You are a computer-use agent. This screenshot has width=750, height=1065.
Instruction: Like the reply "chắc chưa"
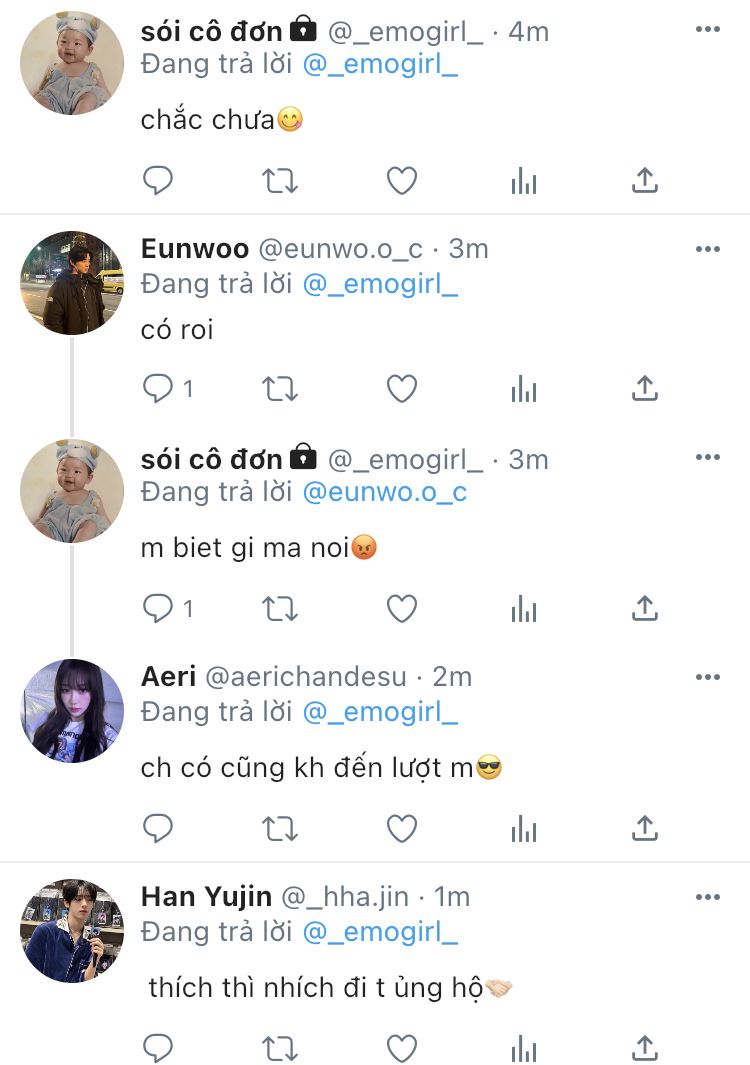point(401,181)
